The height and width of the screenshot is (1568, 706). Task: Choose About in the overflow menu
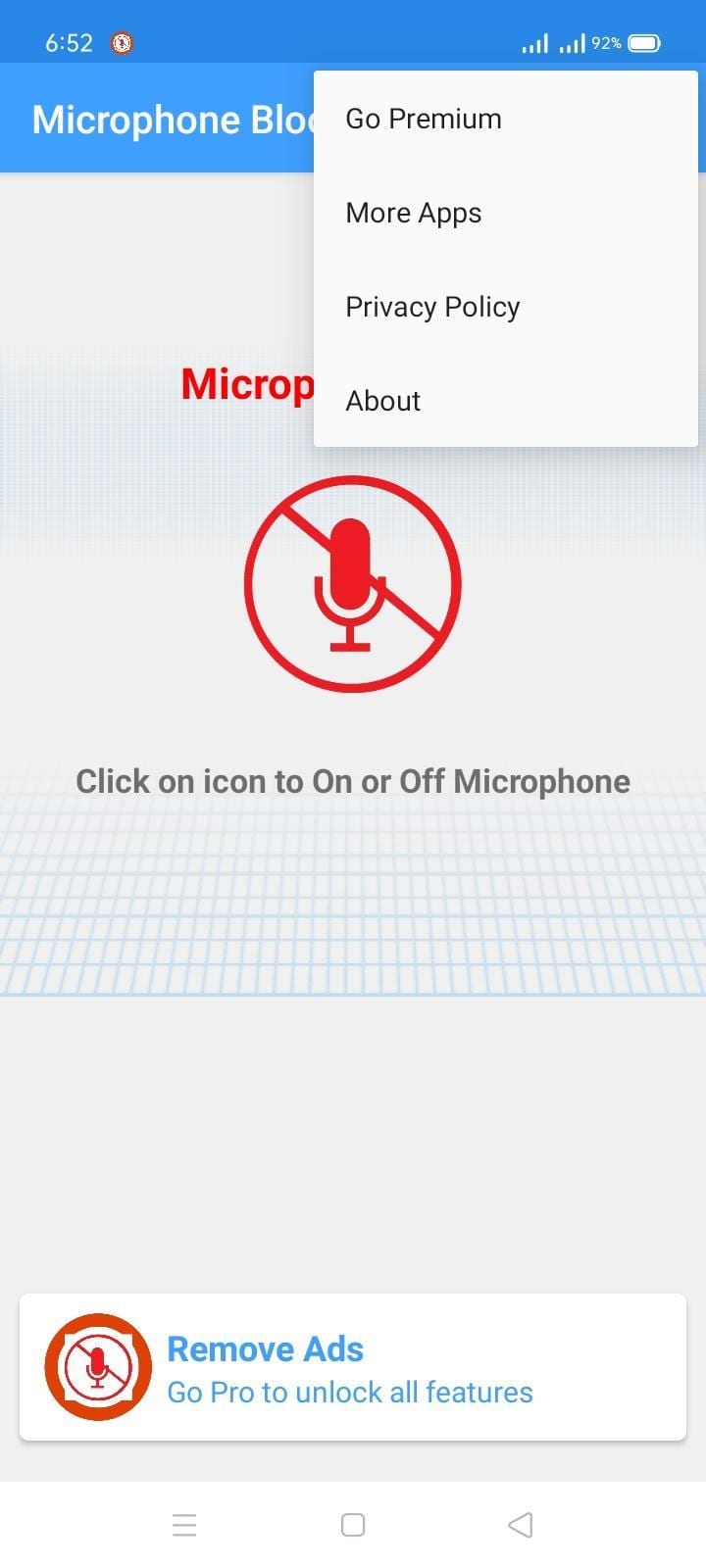(x=505, y=401)
